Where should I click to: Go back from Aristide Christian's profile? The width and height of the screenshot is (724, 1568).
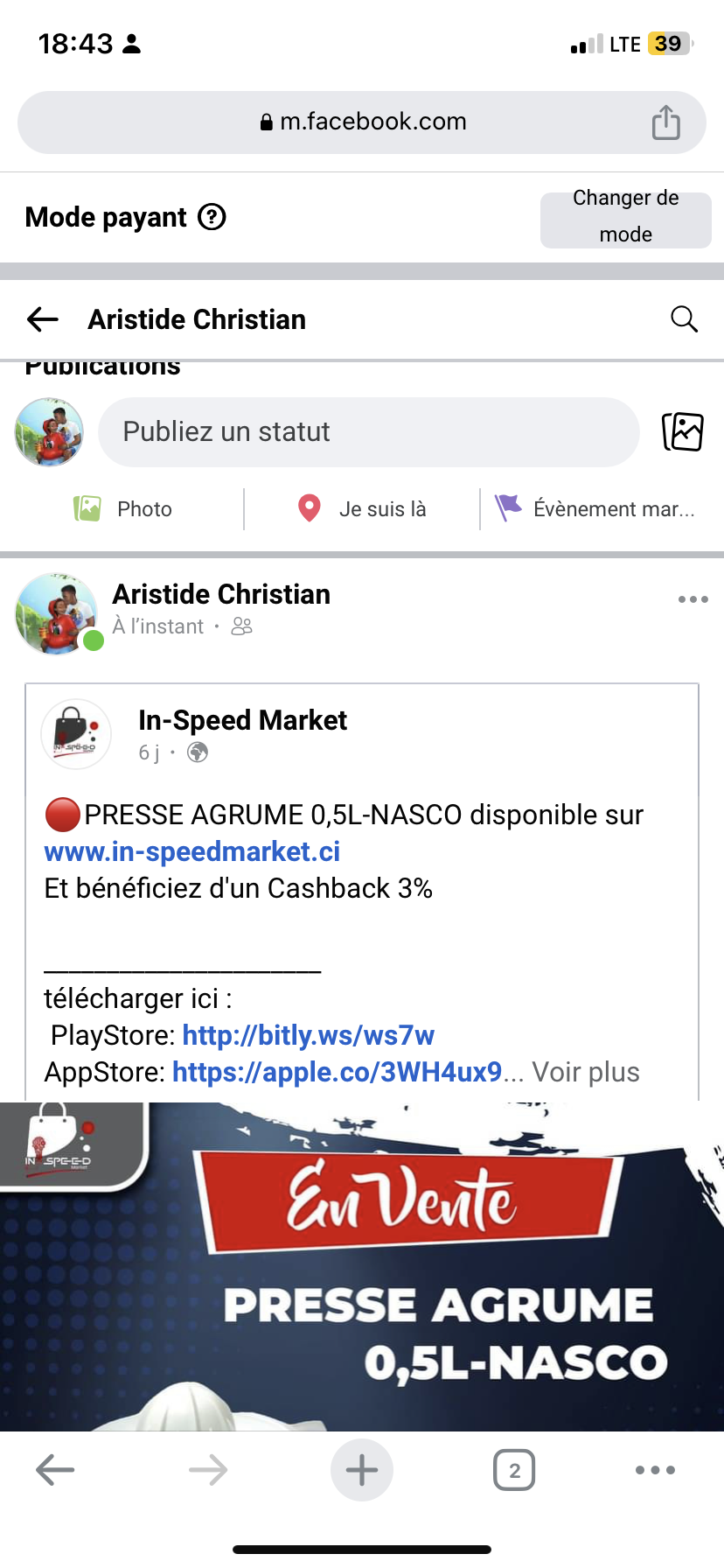point(43,319)
